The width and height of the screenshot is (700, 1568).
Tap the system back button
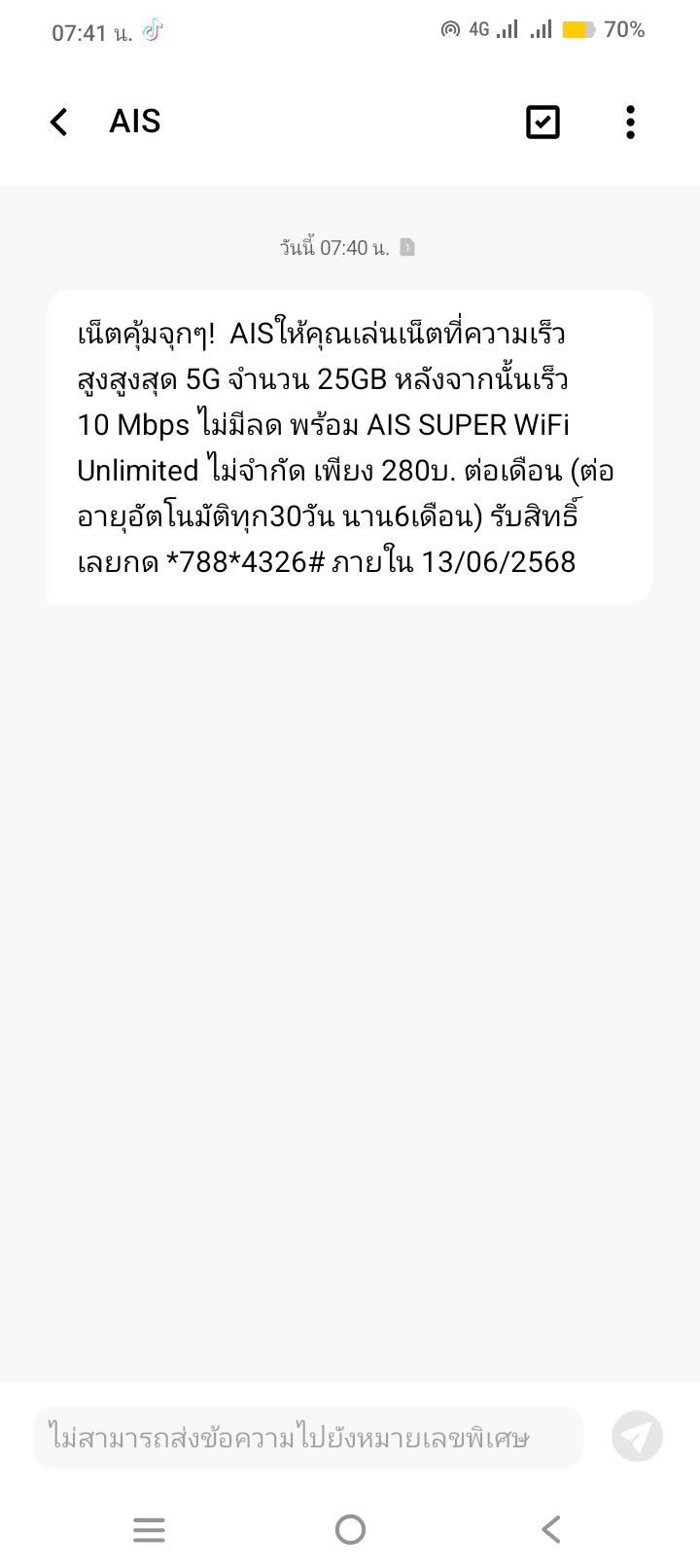tap(551, 1530)
